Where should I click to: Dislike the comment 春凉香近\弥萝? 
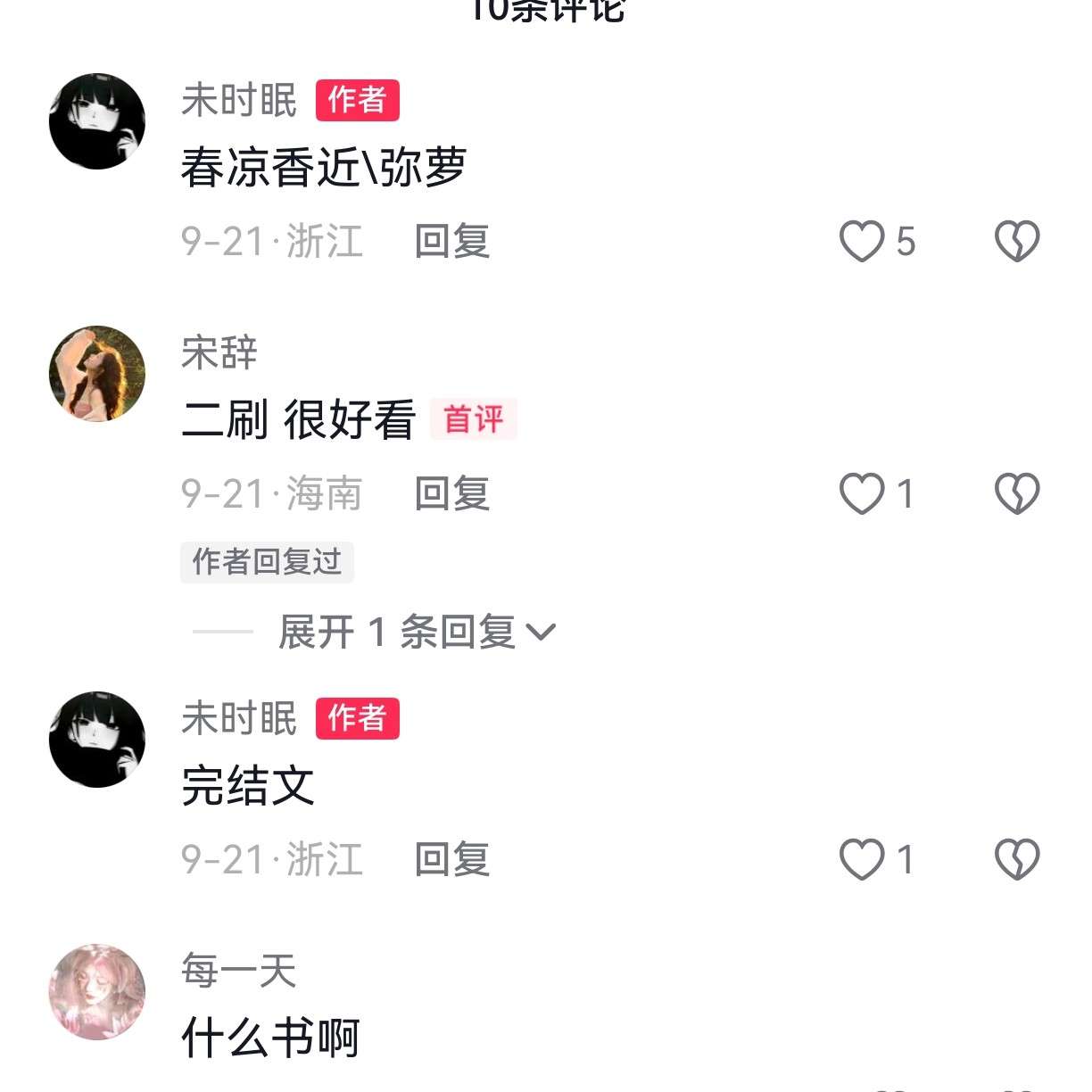[1017, 241]
